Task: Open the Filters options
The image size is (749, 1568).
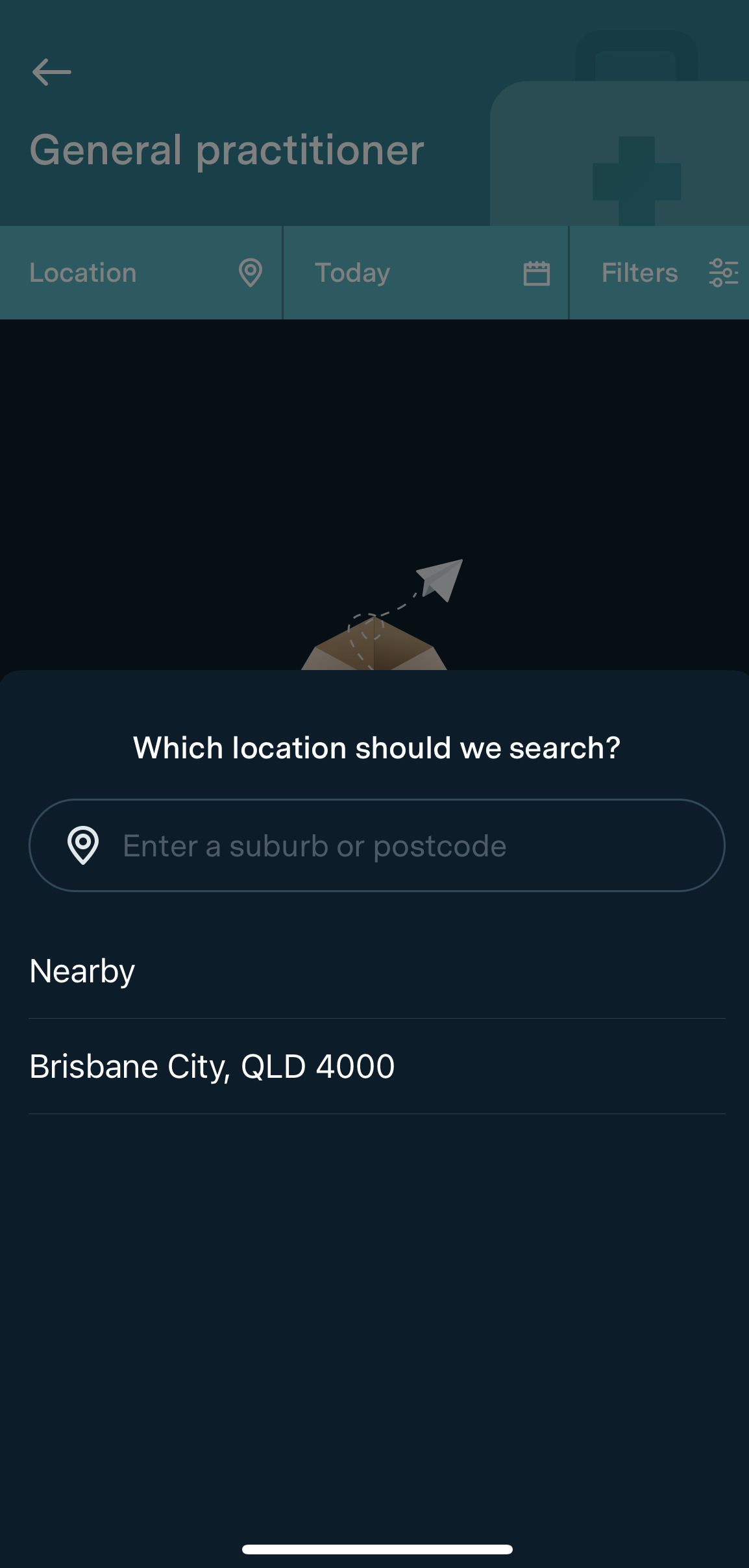Action: pyautogui.click(x=659, y=273)
